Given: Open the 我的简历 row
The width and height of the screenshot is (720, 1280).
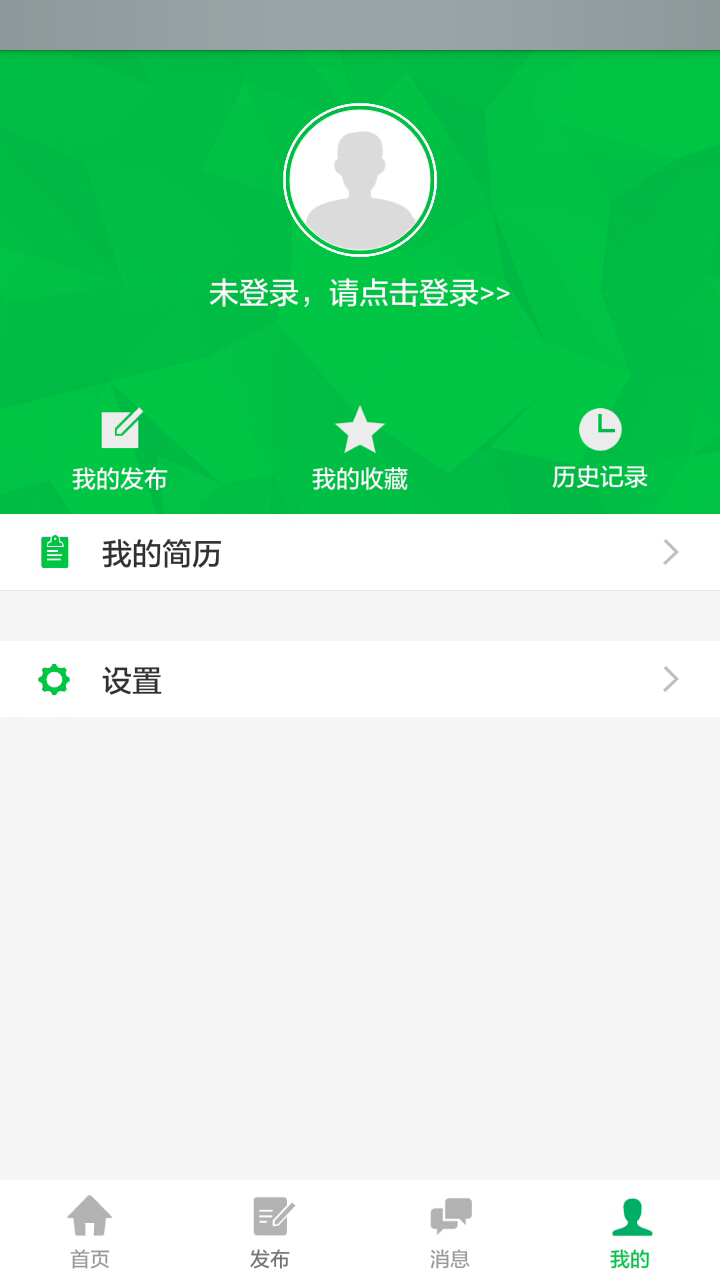Looking at the screenshot, I should point(360,552).
